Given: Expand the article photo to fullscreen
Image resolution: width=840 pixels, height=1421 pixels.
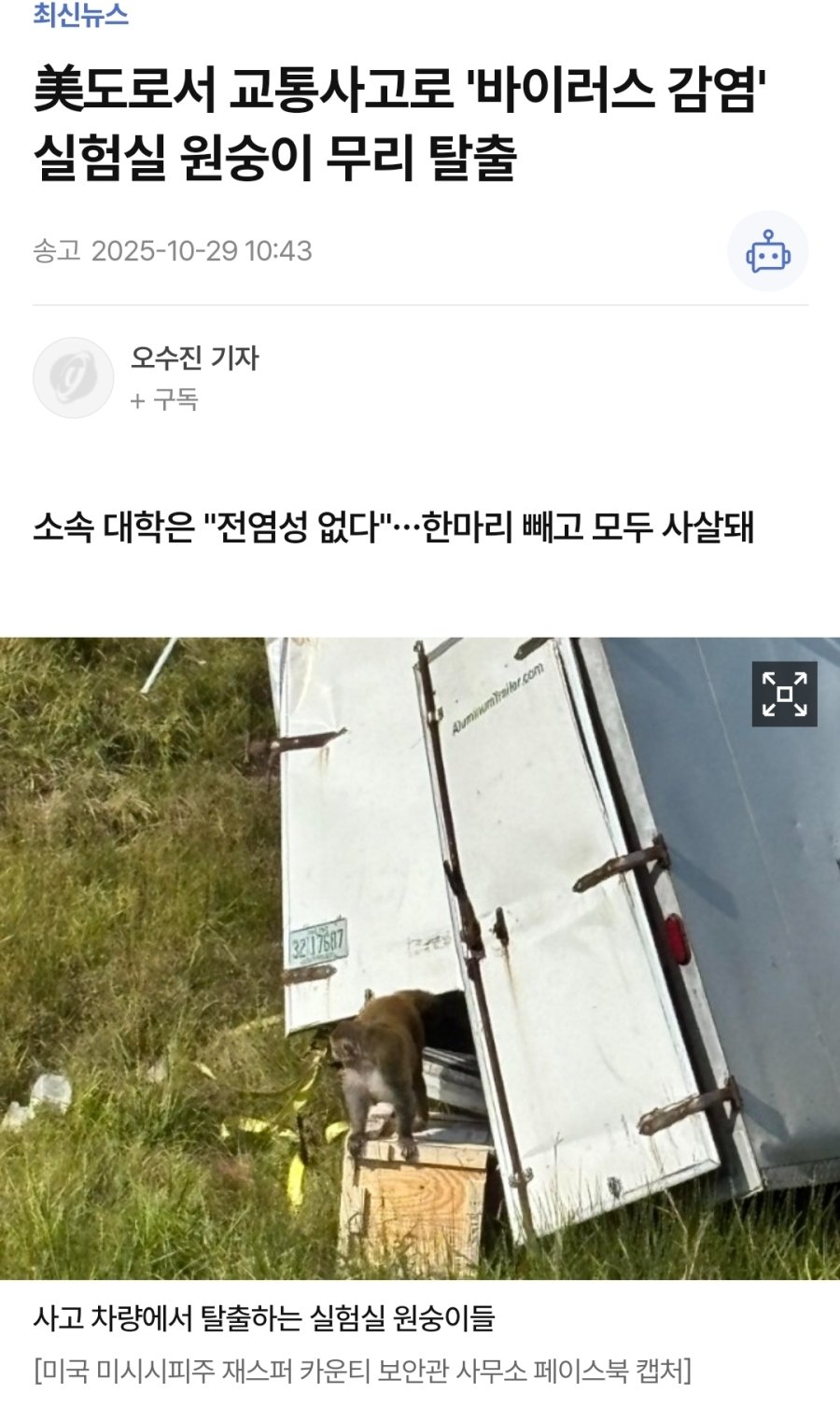Looking at the screenshot, I should 784,694.
